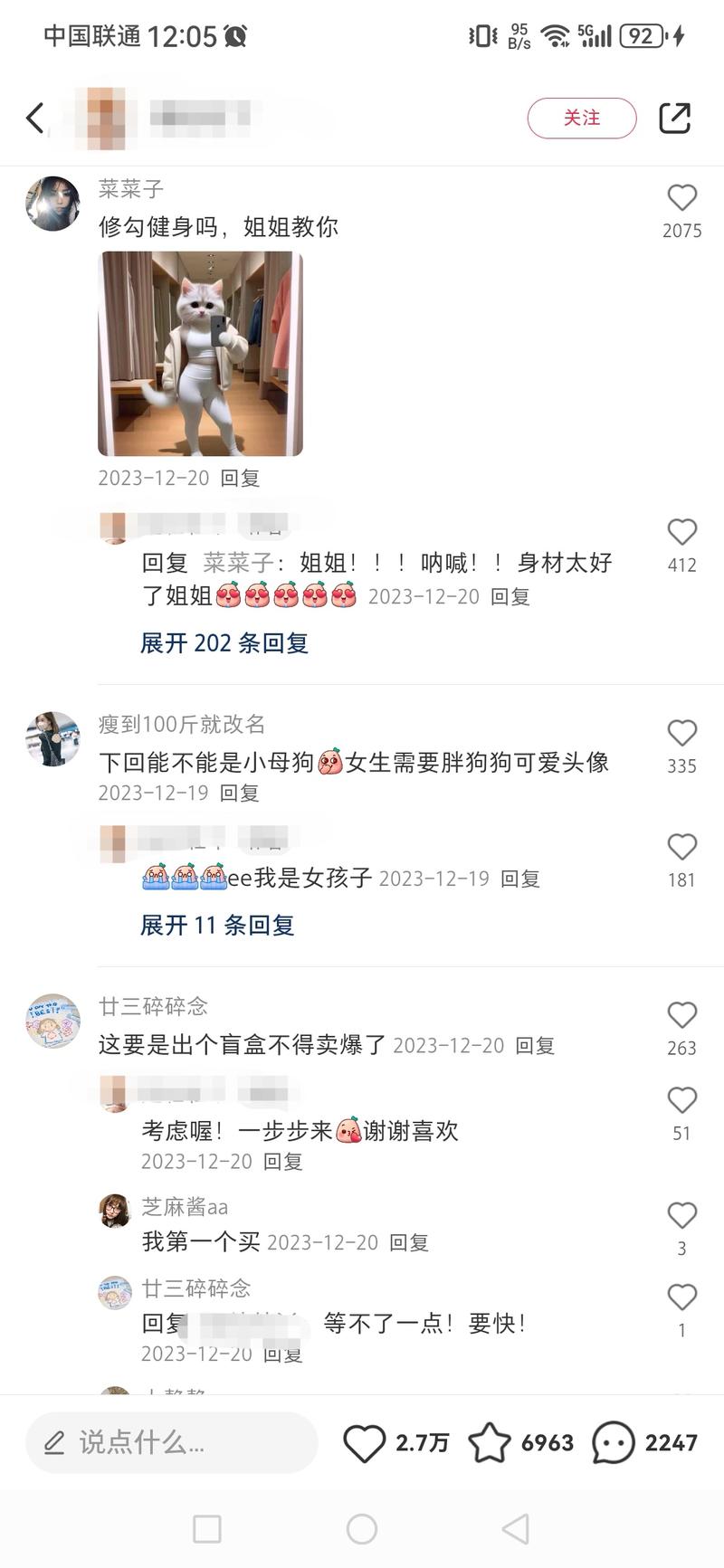
Task: Like the comment by 瘦到100斤就改名
Action: click(681, 734)
